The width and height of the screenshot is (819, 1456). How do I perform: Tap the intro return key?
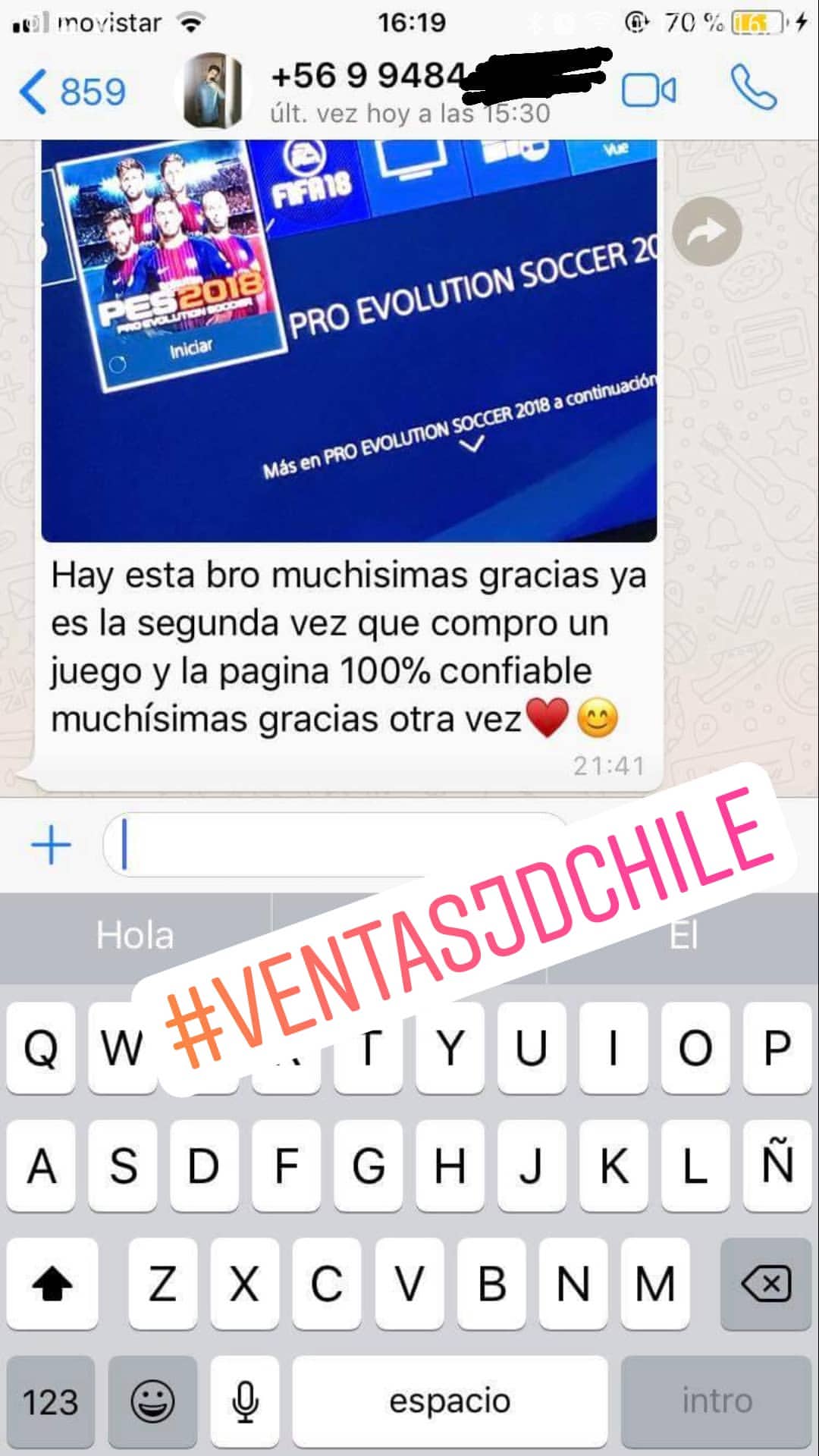tap(716, 1401)
